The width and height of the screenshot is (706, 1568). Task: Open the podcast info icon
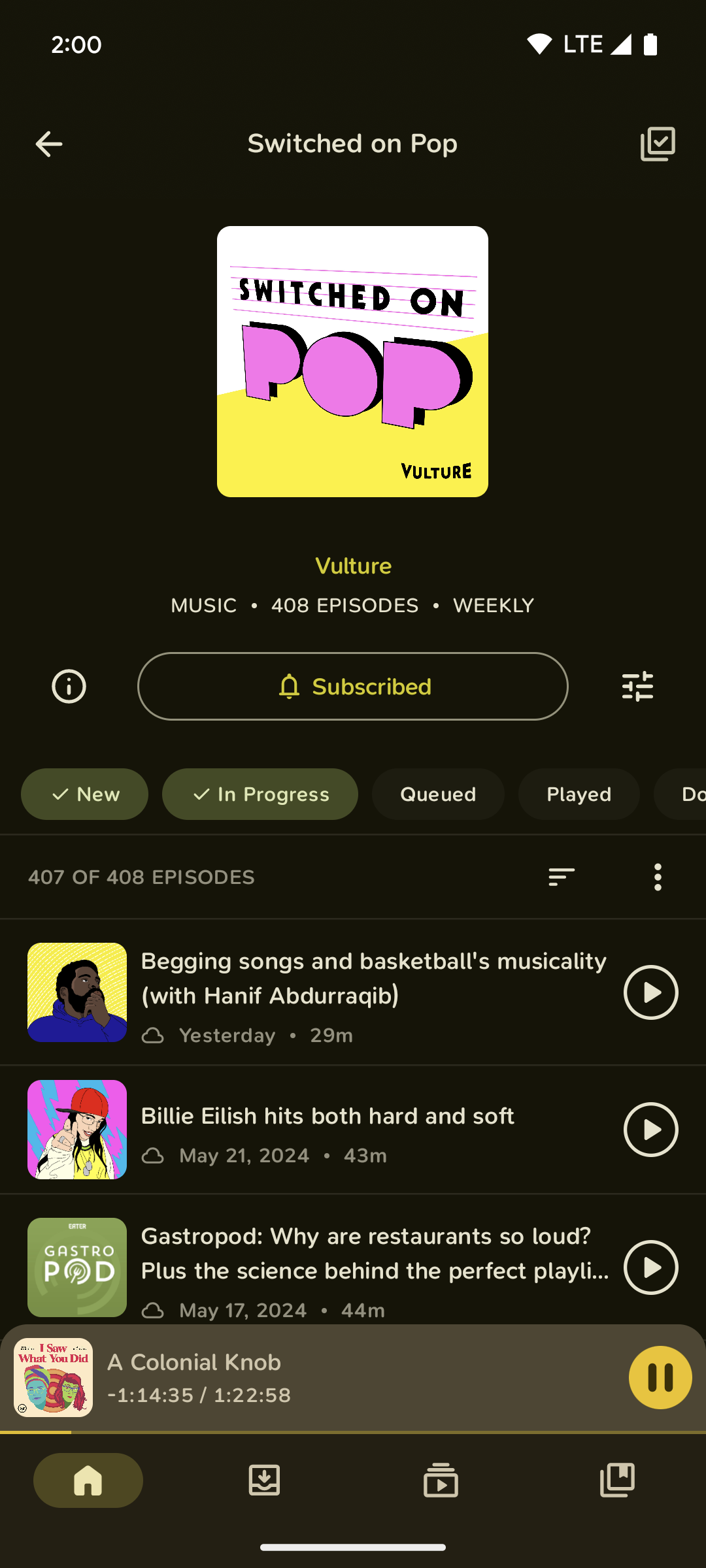point(69,687)
